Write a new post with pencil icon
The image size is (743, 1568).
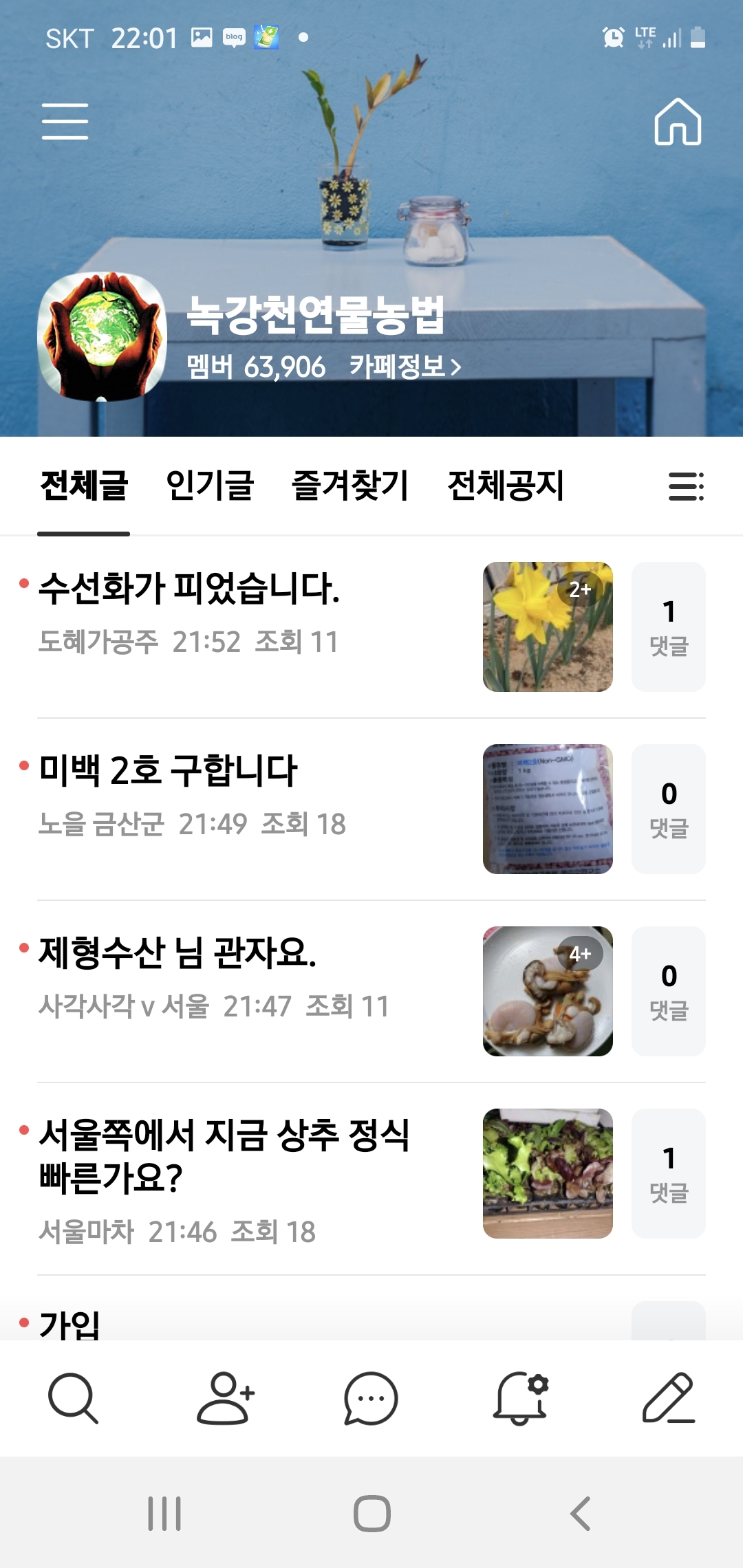click(668, 1398)
